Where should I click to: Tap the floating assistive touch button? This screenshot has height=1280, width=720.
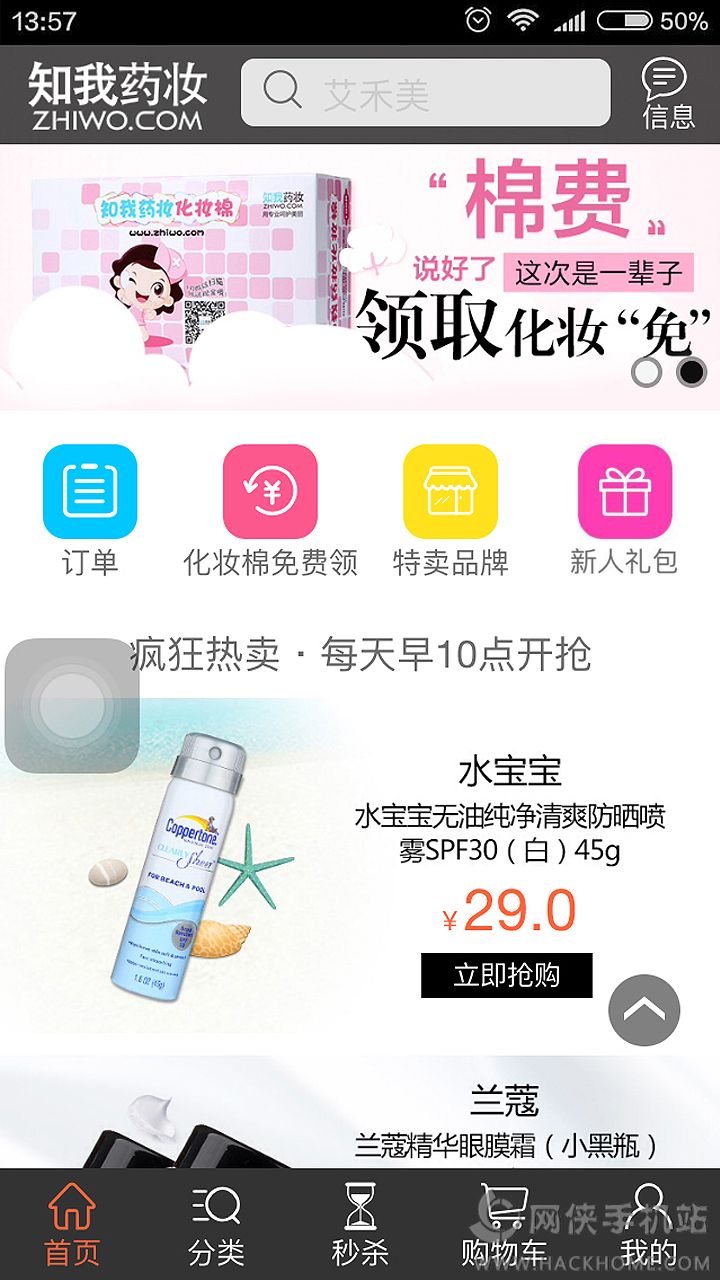click(72, 706)
